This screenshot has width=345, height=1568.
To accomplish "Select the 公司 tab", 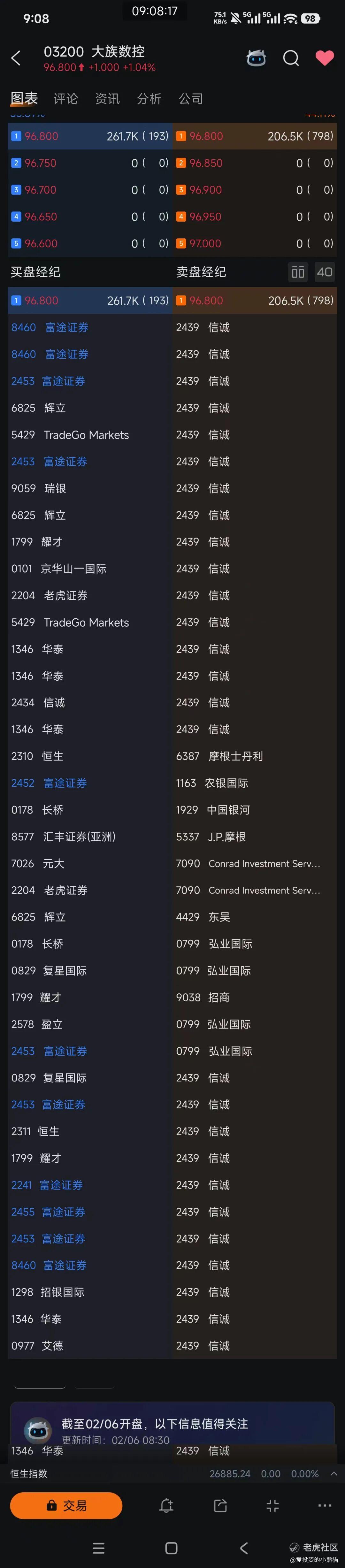I will [x=190, y=99].
